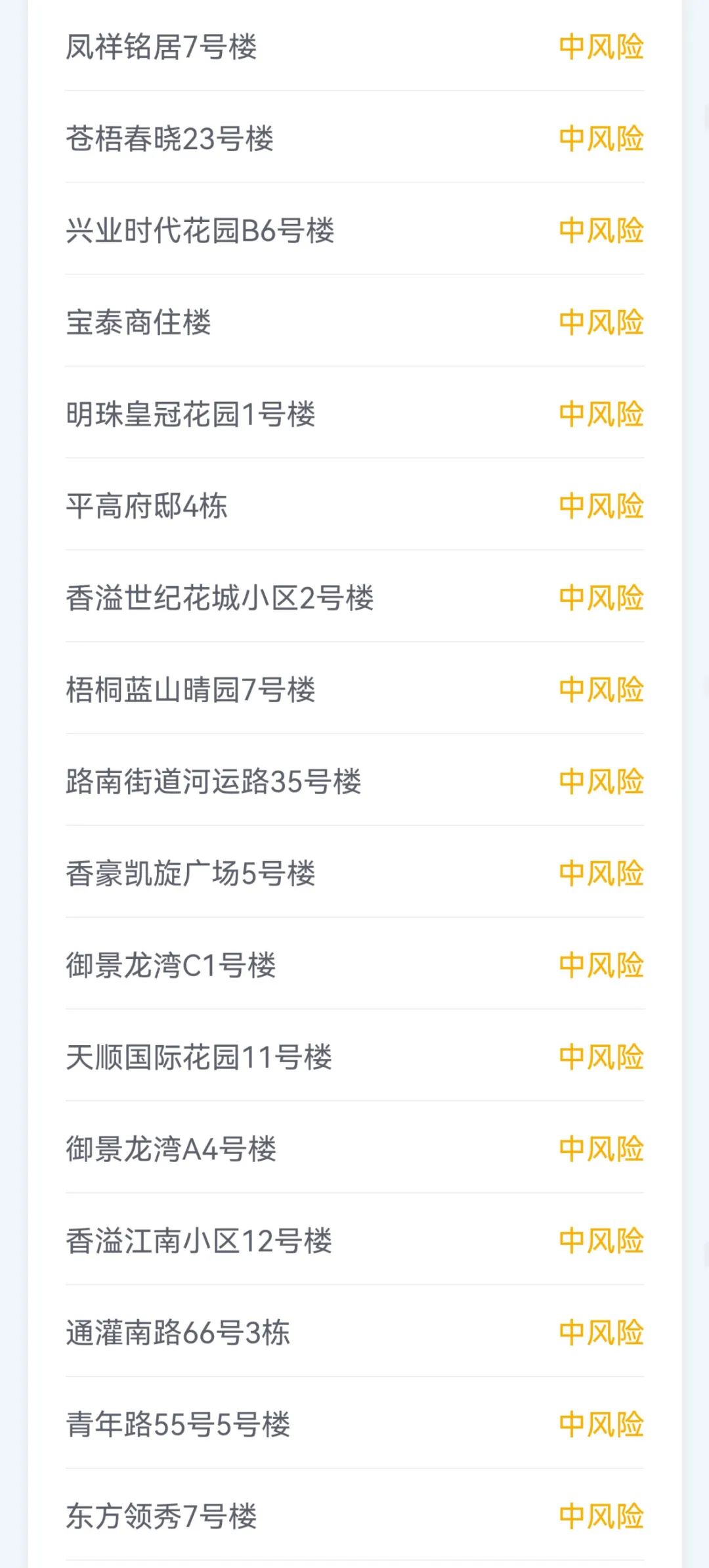Click 中风险 beside 明珠皇冠花园1号楼
The width and height of the screenshot is (709, 1568).
(601, 414)
